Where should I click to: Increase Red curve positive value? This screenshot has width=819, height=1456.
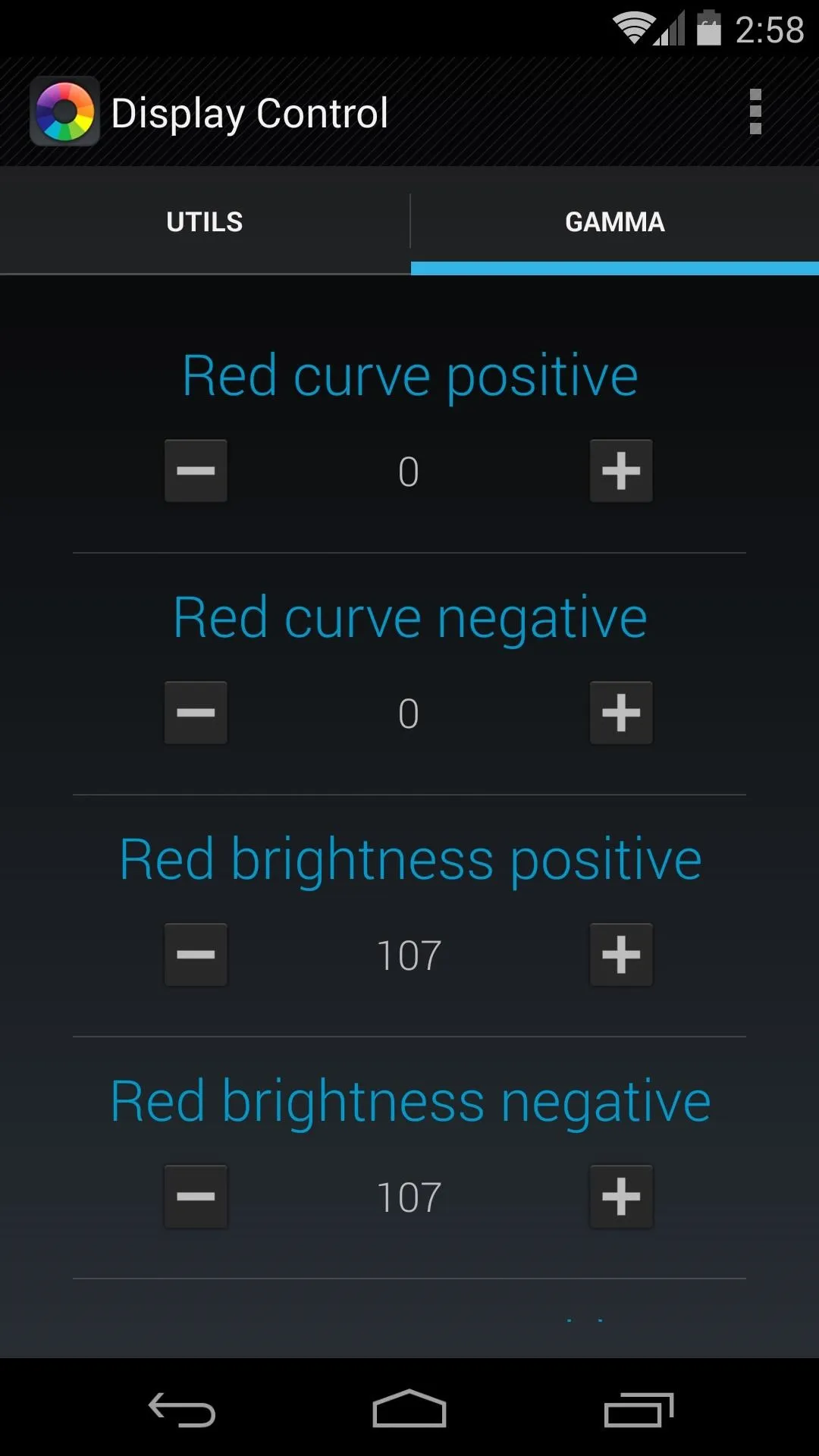point(621,470)
